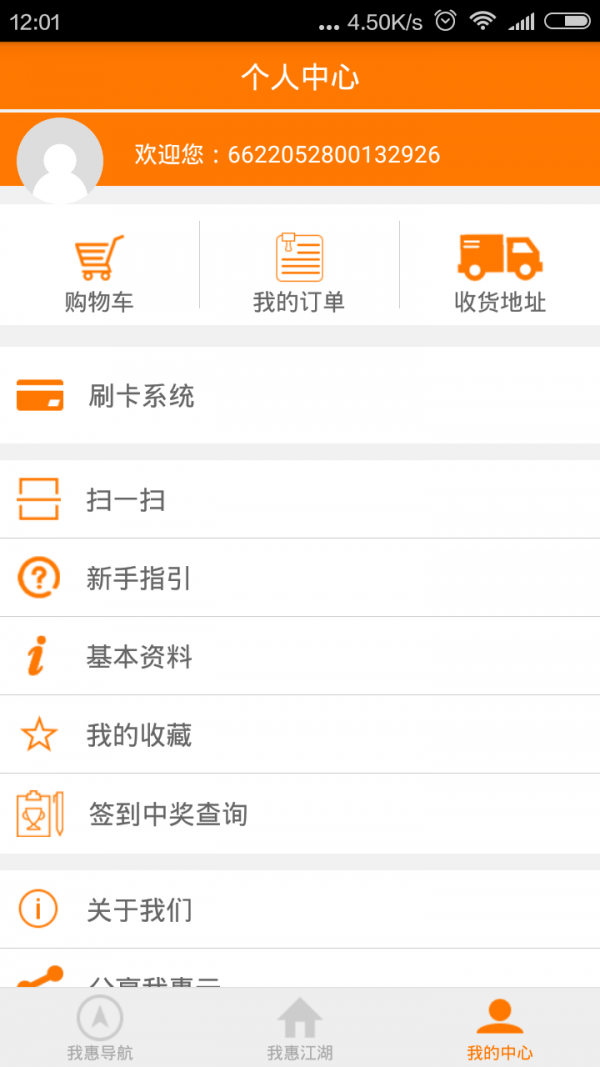
Task: Open the 购物车 shopping cart
Action: point(99,272)
